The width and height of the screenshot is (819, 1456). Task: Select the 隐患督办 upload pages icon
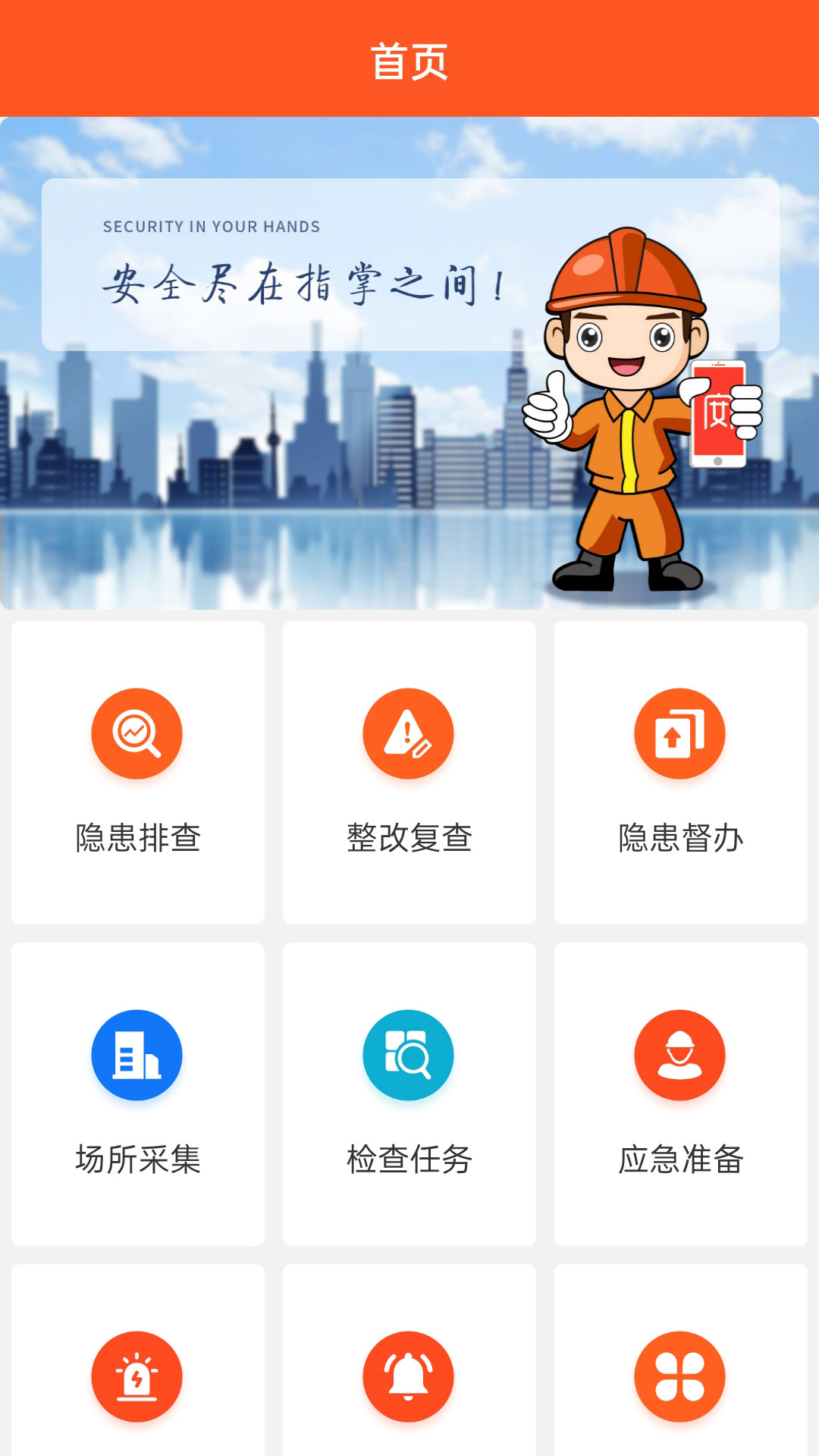click(681, 734)
